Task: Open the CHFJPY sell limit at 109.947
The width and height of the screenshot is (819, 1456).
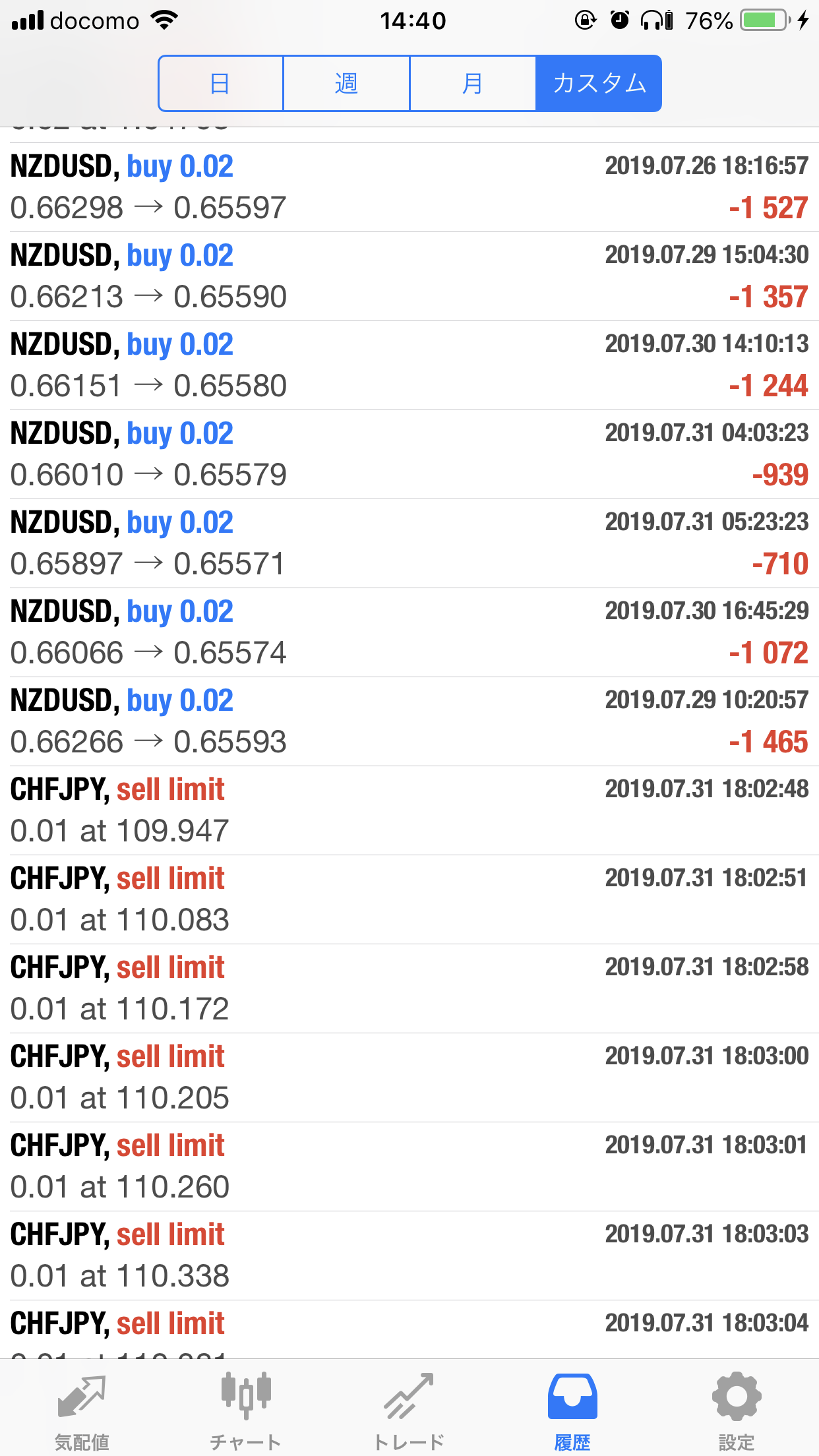Action: pyautogui.click(x=409, y=810)
